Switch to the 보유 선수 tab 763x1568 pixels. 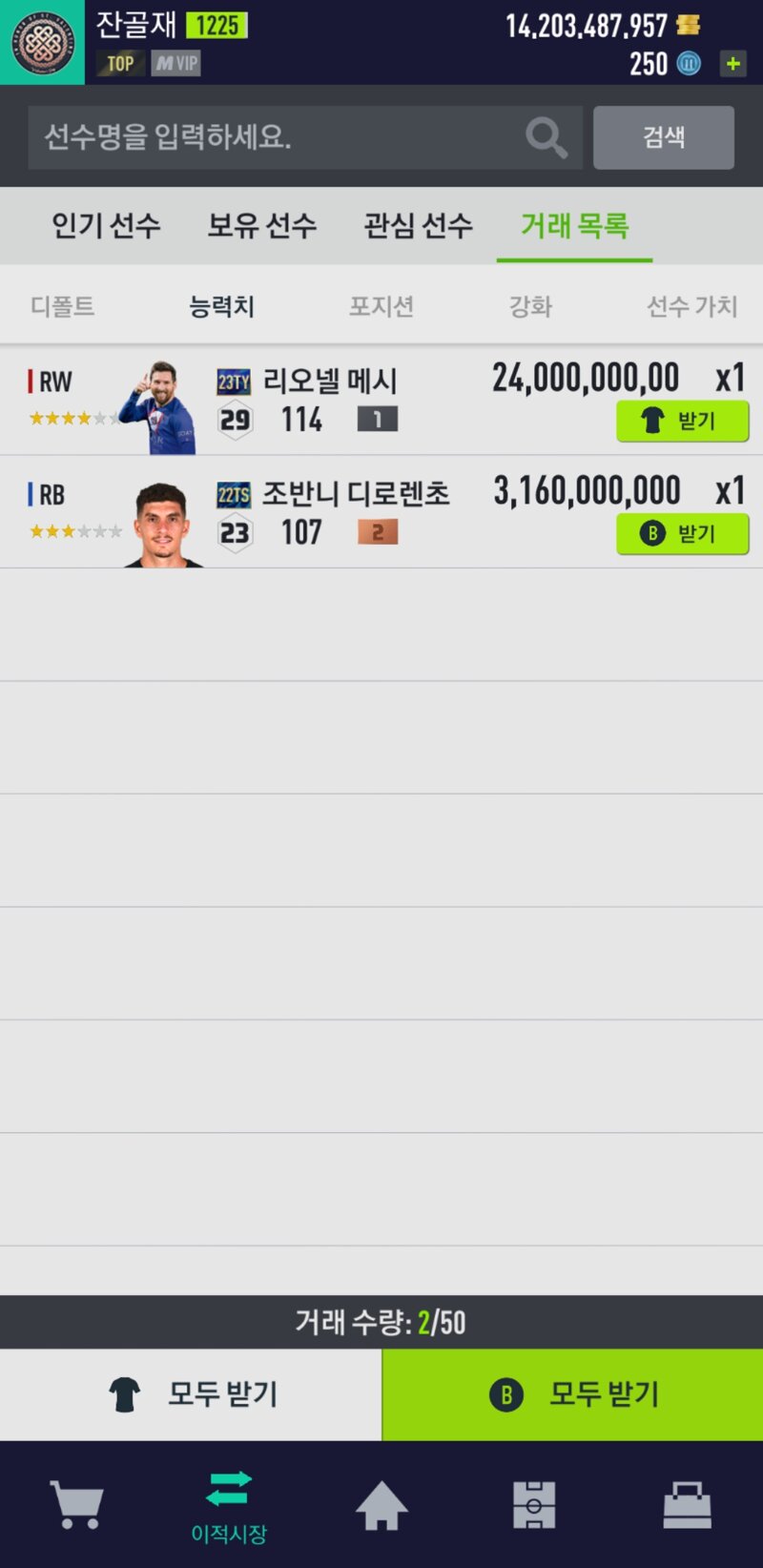tap(262, 226)
